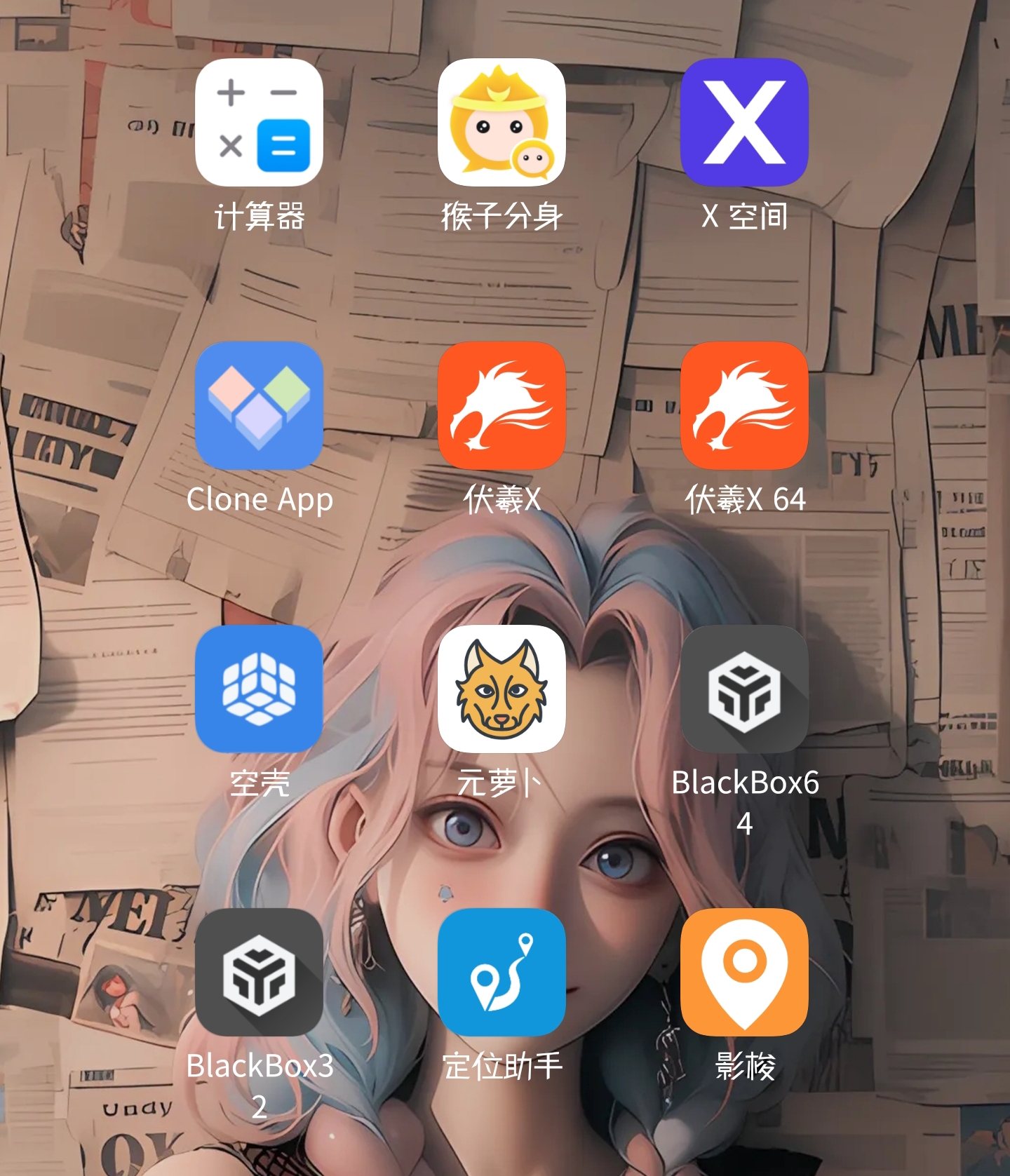Screen dimensions: 1010x1176
Task: Open the 影梭 app
Action: pyautogui.click(x=744, y=973)
